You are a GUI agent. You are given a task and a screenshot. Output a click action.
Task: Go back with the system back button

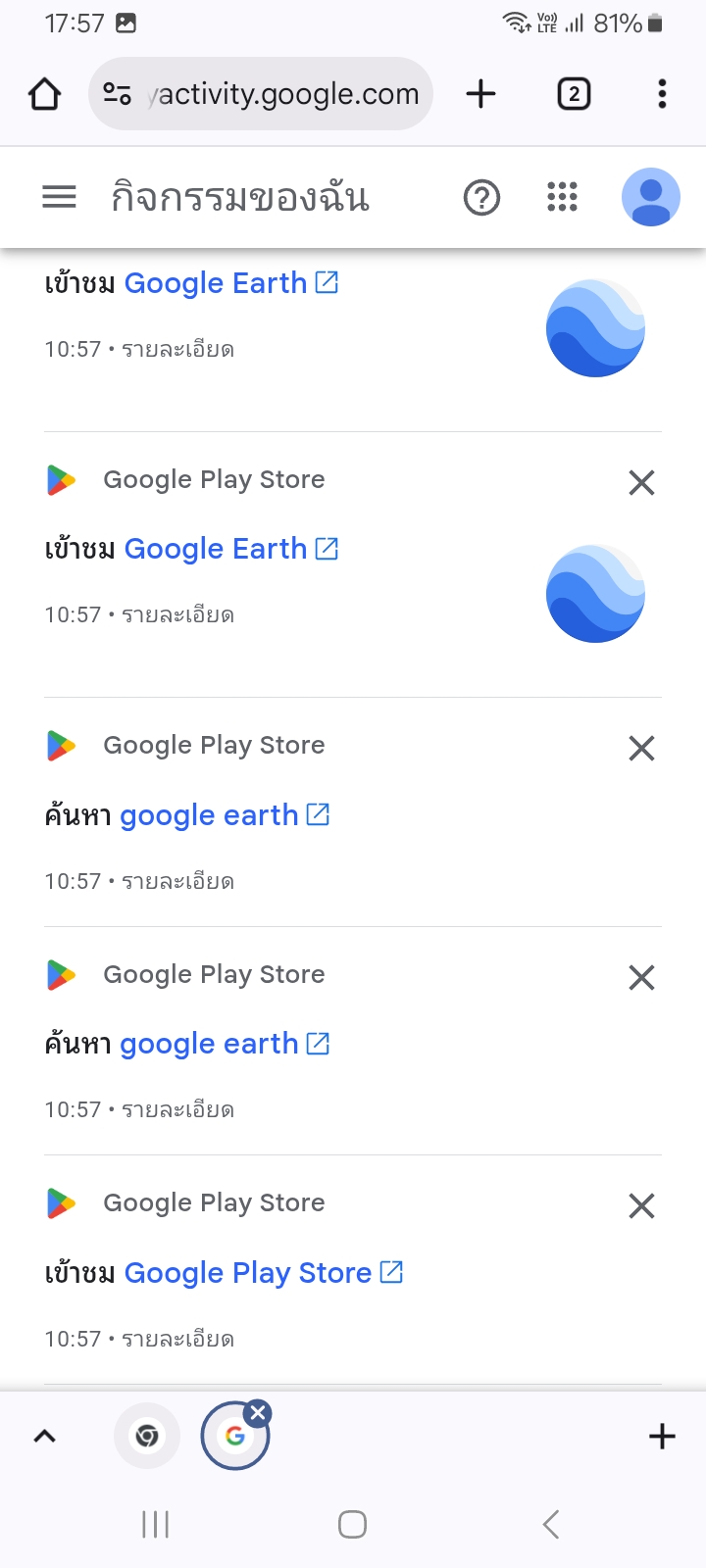coord(551,1524)
